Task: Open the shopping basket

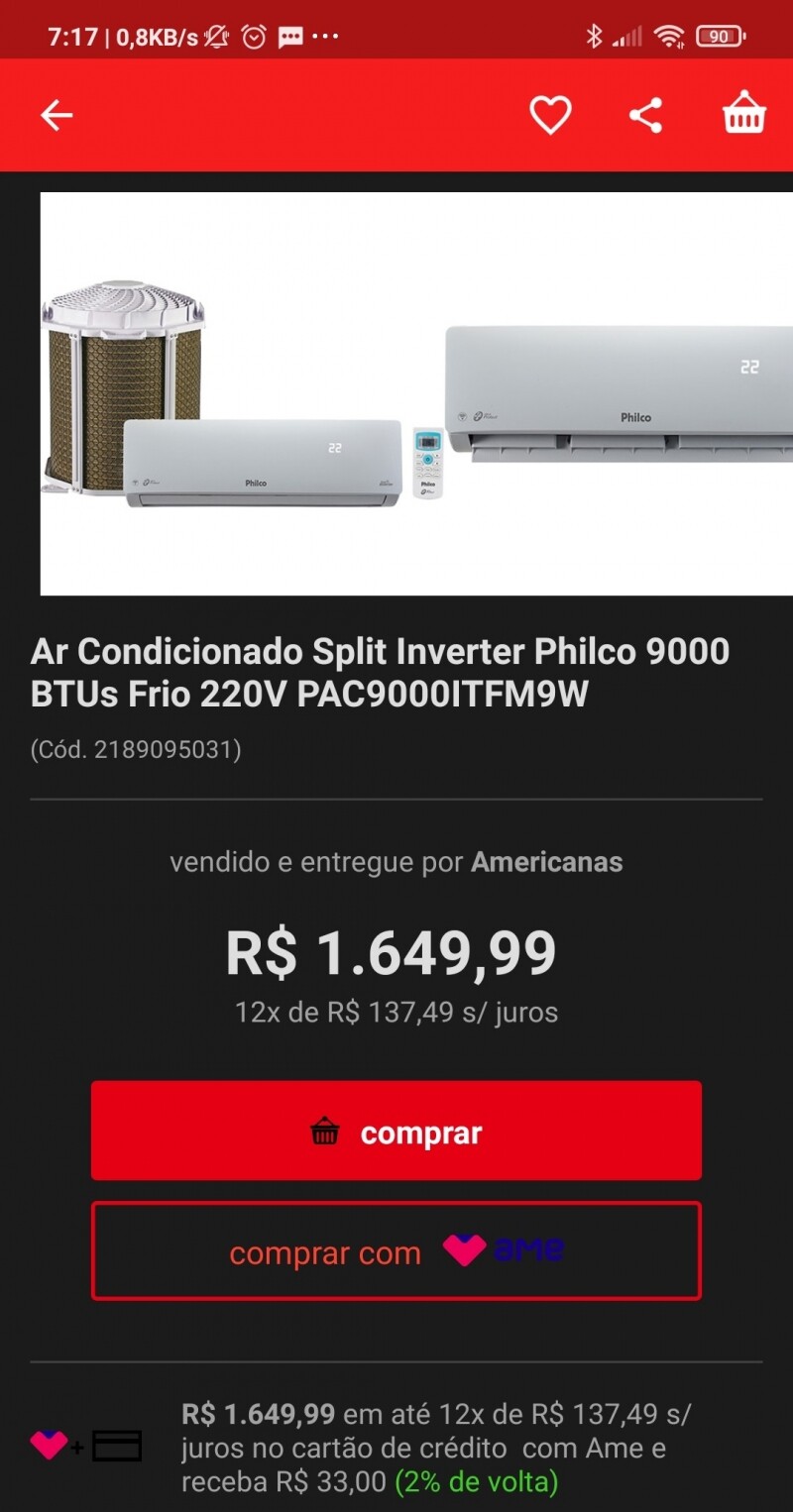Action: tap(743, 116)
